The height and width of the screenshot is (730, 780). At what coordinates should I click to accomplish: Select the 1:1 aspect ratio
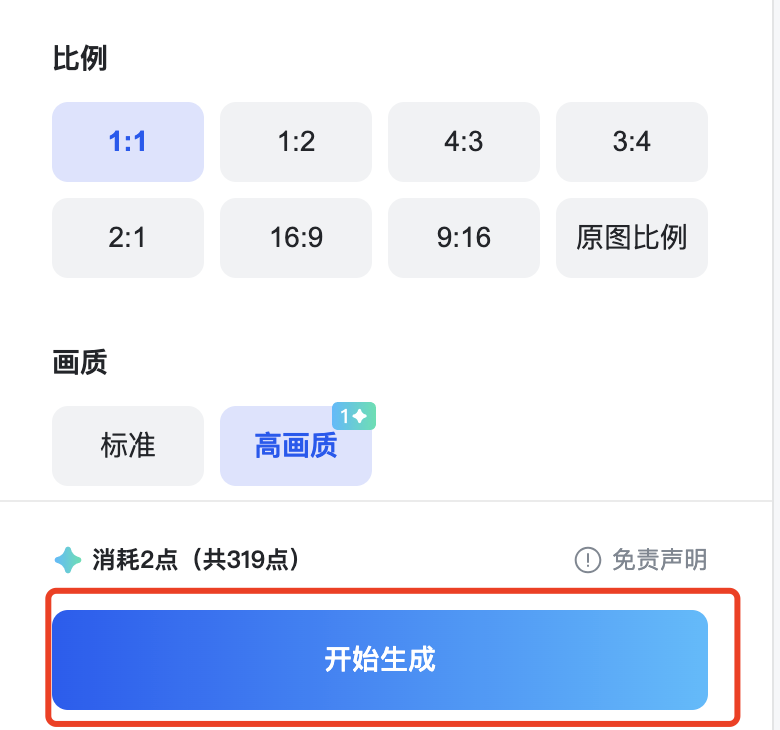tap(128, 142)
